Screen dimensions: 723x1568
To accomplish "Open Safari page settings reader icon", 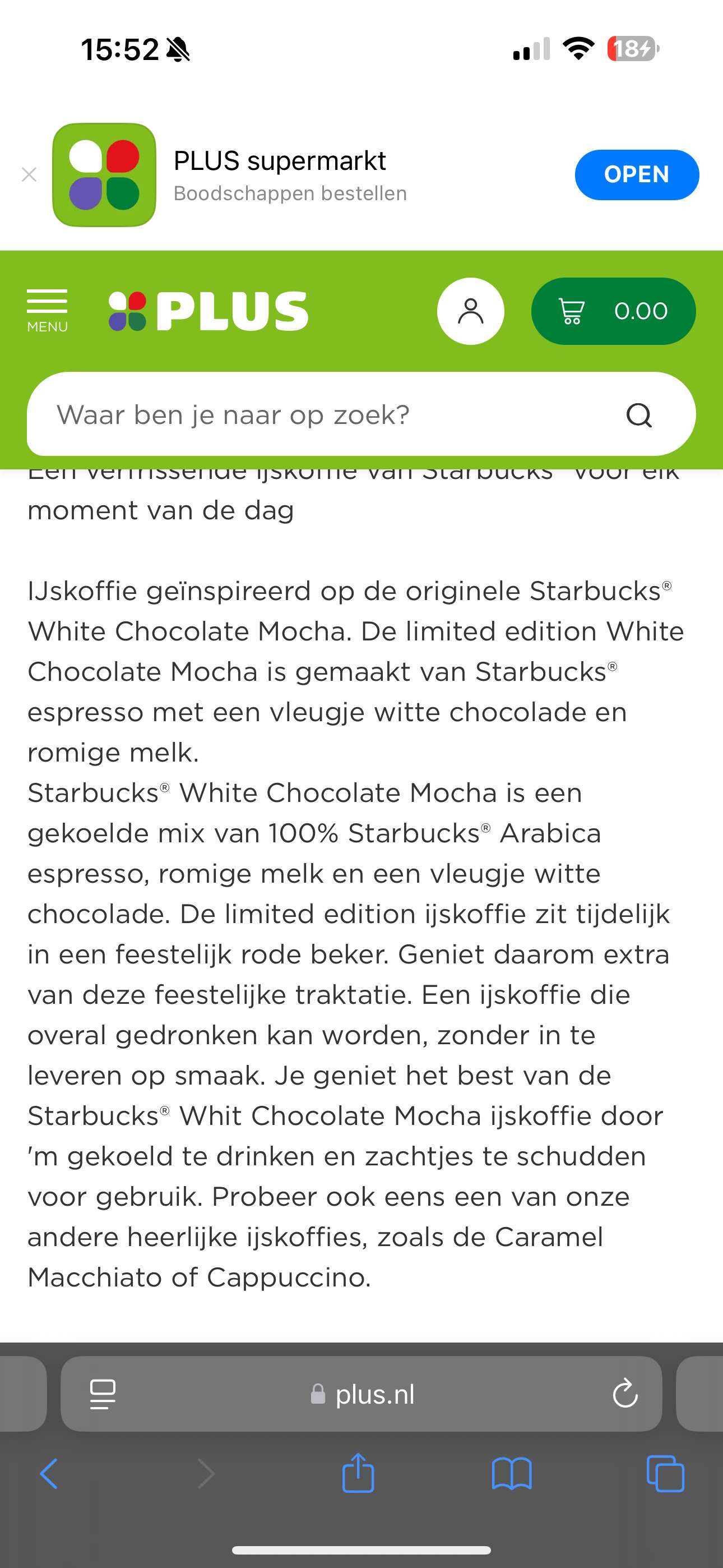I will click(102, 1394).
